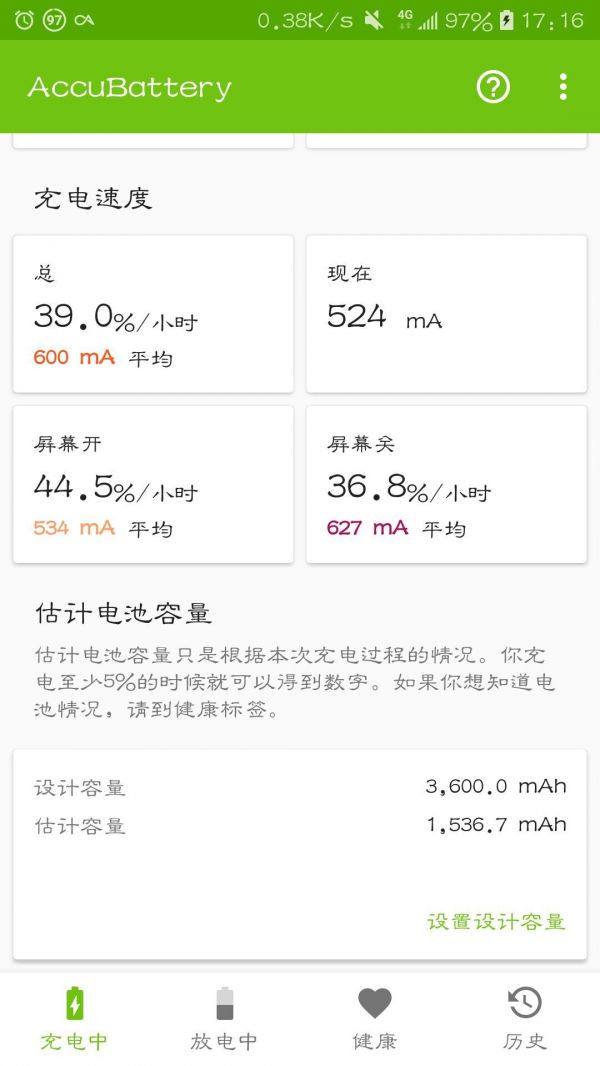The width and height of the screenshot is (600, 1066).
Task: Open the three-dot overflow menu
Action: tap(563, 87)
